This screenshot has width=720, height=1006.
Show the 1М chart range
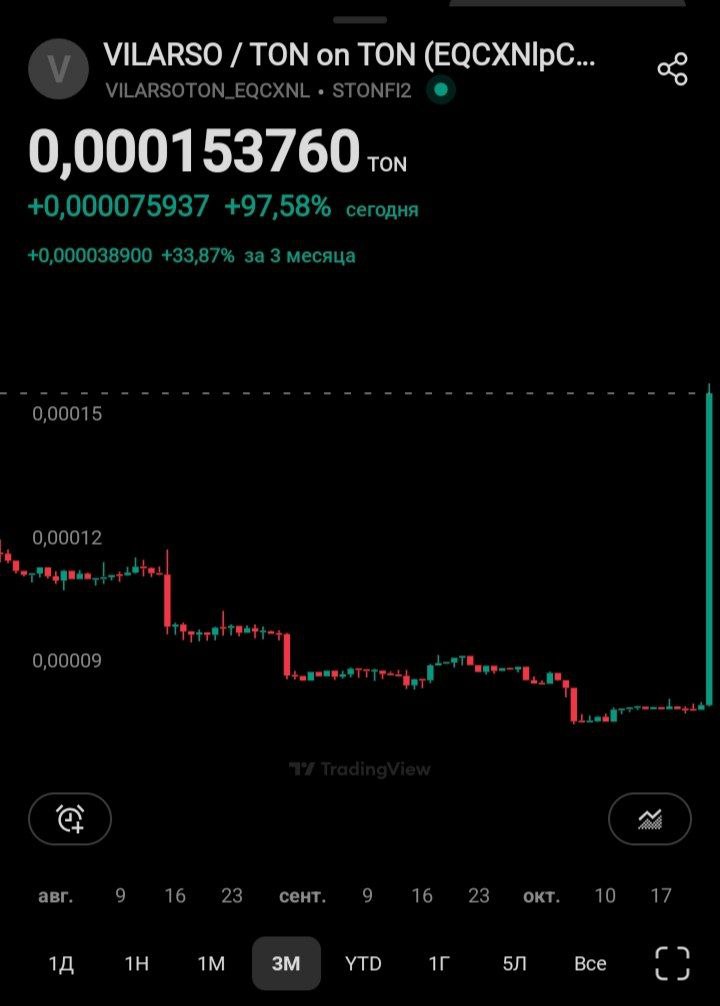[x=211, y=964]
